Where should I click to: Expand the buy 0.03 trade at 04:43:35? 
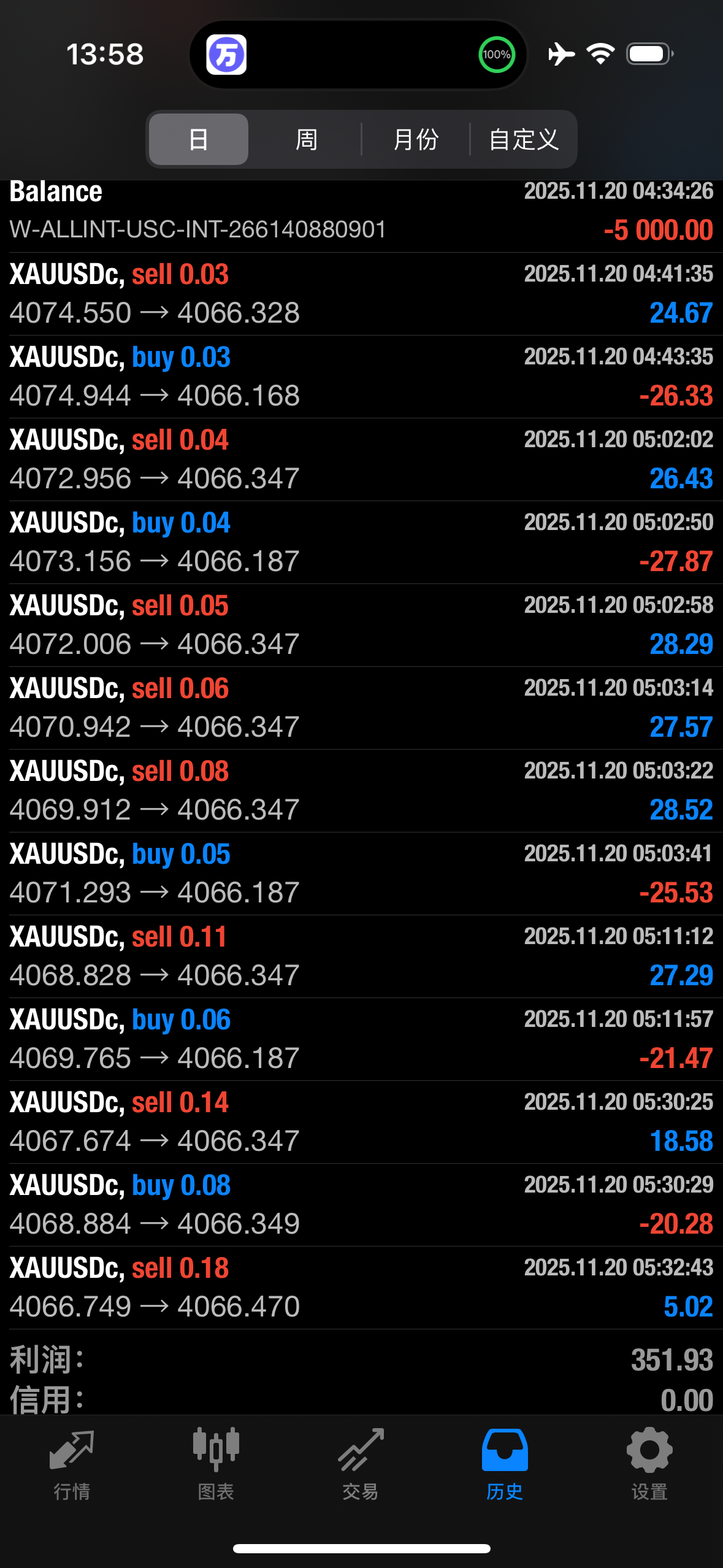point(361,377)
